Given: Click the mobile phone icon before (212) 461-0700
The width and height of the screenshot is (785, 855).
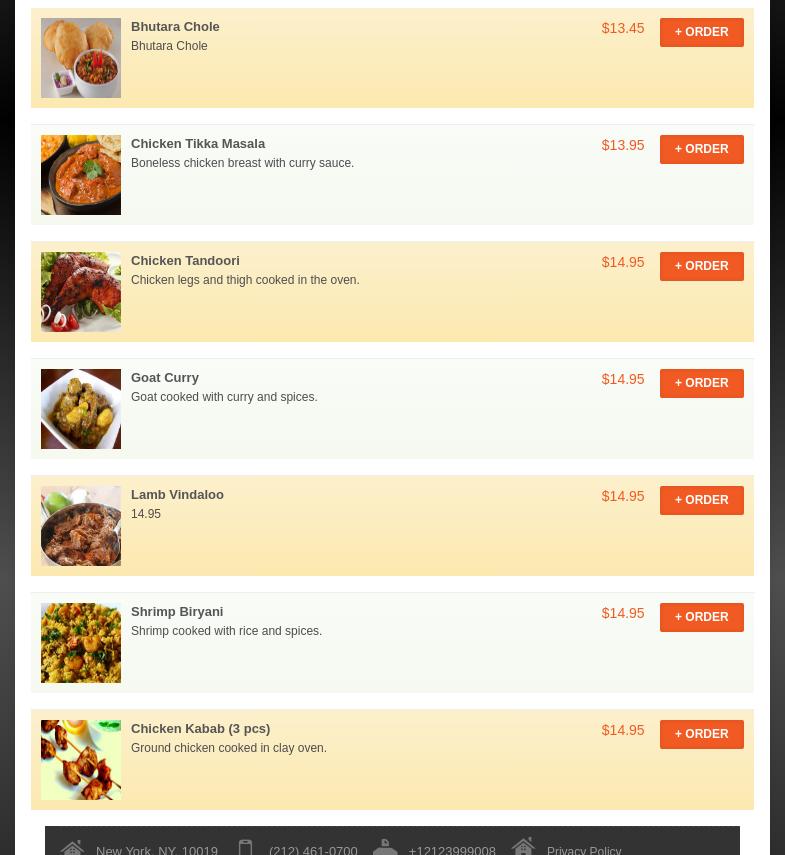Looking at the screenshot, I should (245, 846).
